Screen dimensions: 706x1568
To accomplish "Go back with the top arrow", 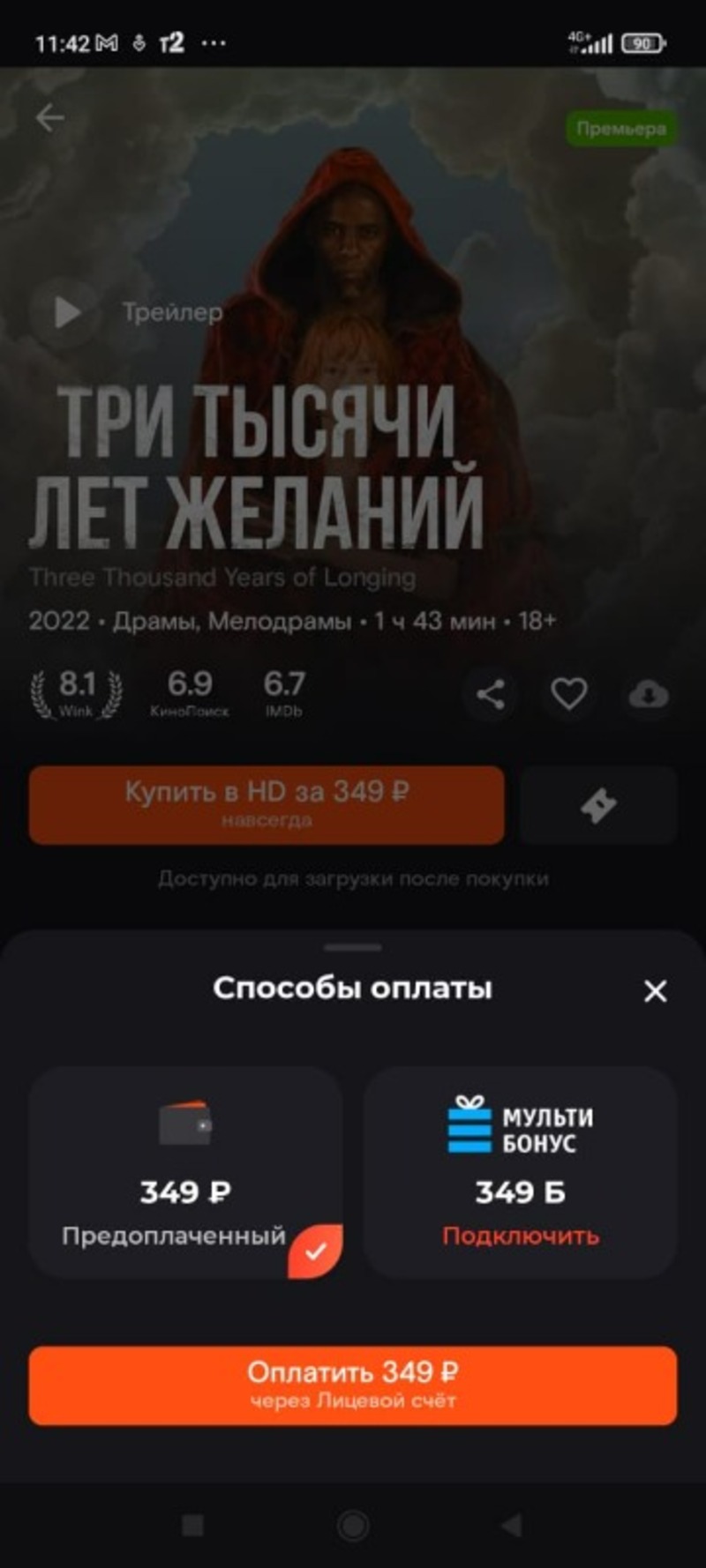I will coord(49,117).
